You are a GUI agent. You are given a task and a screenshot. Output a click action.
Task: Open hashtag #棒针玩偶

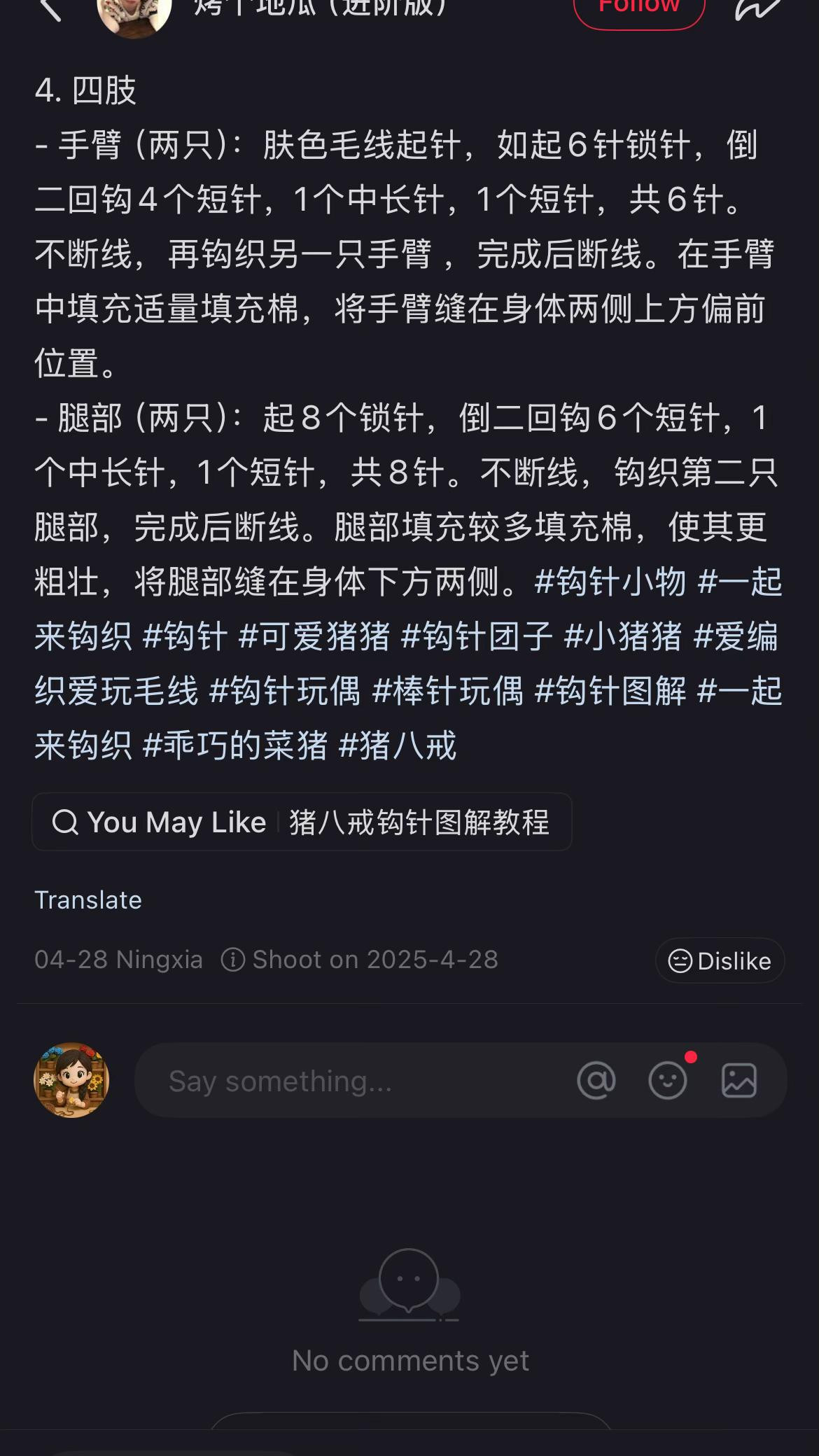pos(448,692)
